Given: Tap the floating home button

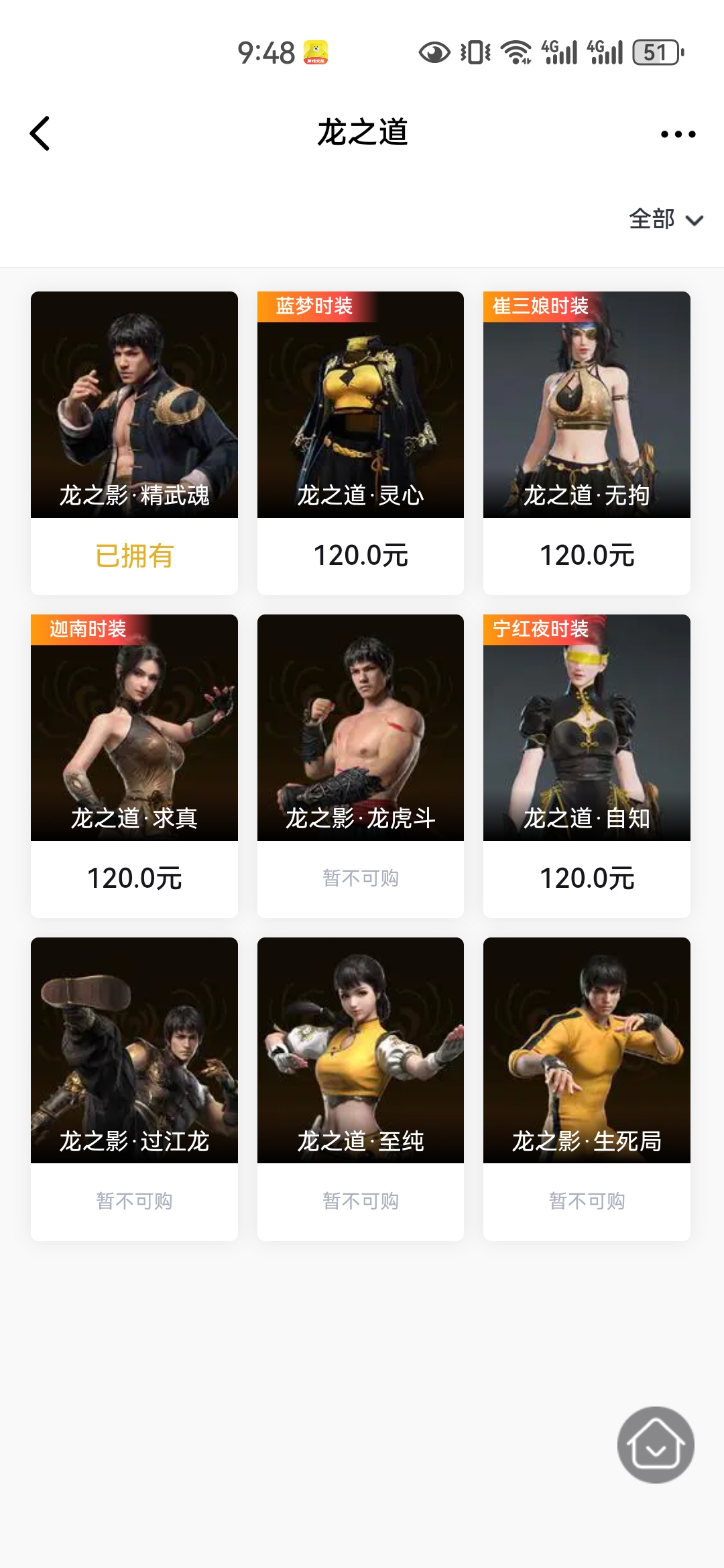Looking at the screenshot, I should click(655, 1445).
